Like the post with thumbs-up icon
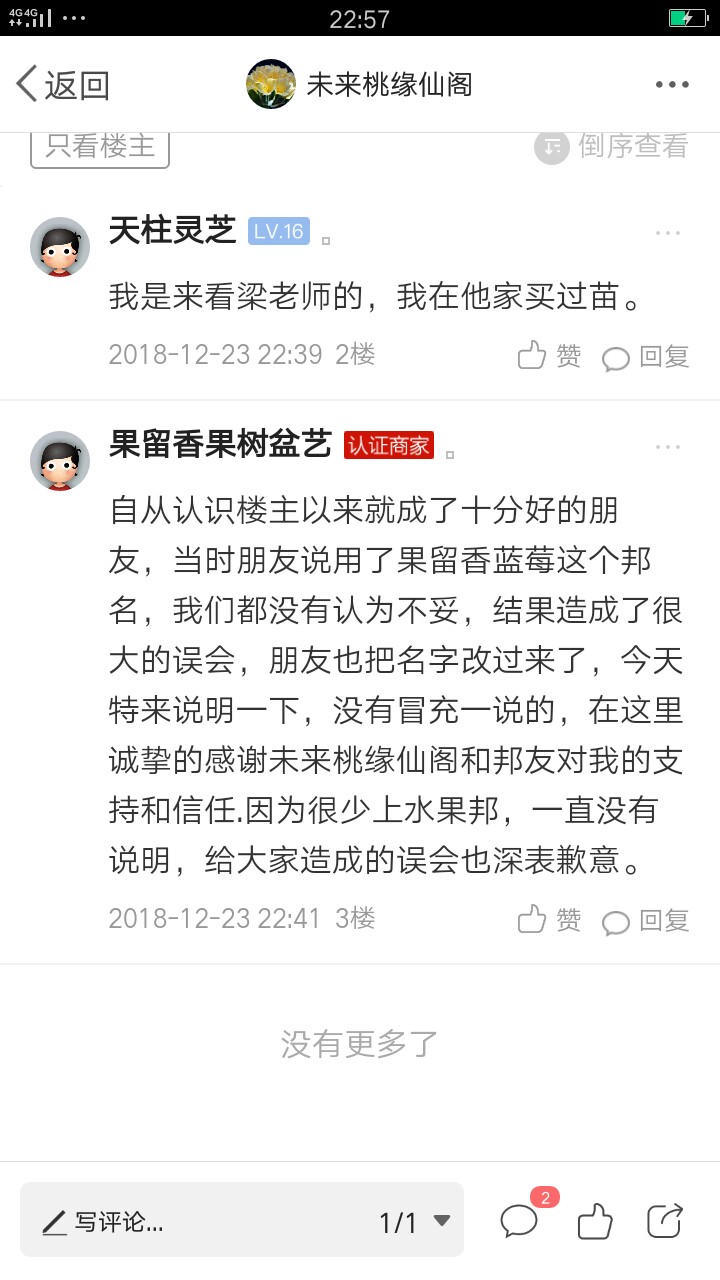This screenshot has width=720, height=1280. pyautogui.click(x=595, y=1220)
